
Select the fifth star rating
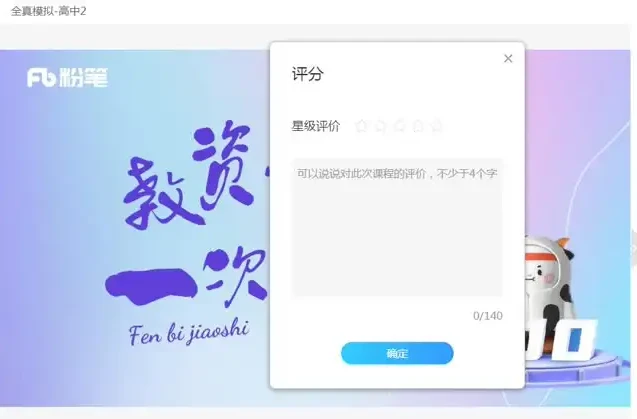pyautogui.click(x=435, y=126)
